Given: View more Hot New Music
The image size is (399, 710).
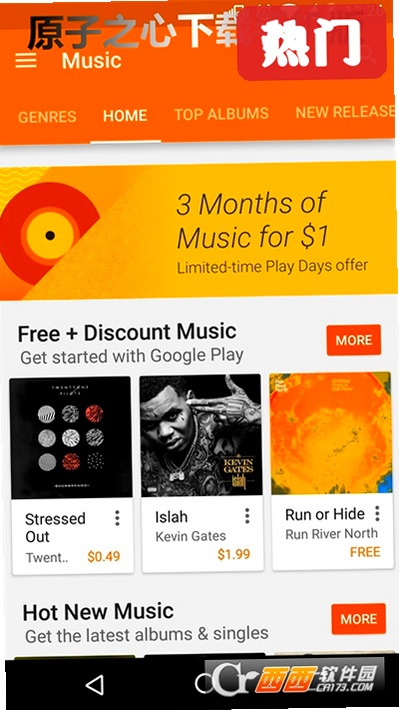Looking at the screenshot, I should [359, 619].
